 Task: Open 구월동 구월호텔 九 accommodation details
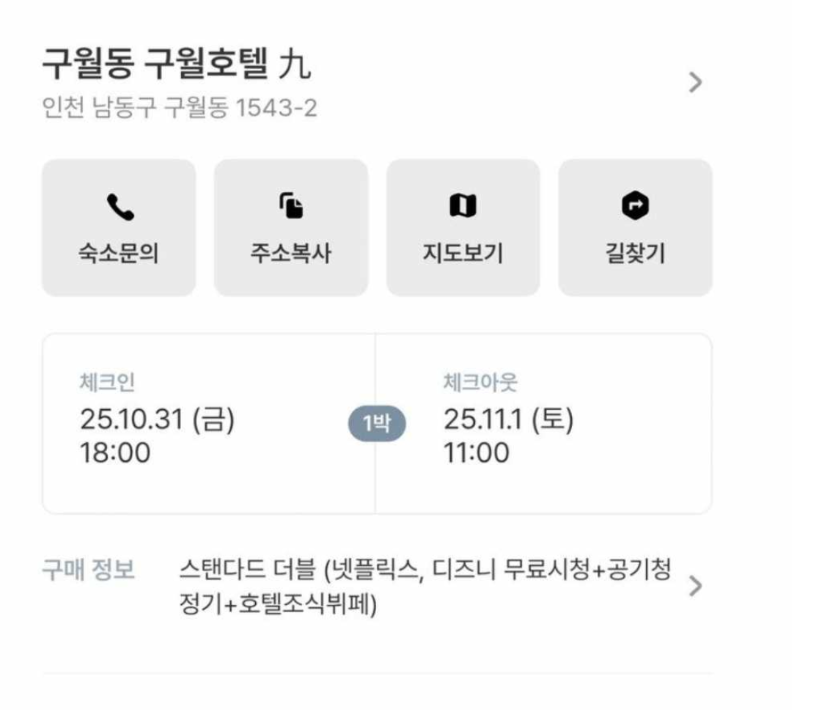(x=695, y=82)
